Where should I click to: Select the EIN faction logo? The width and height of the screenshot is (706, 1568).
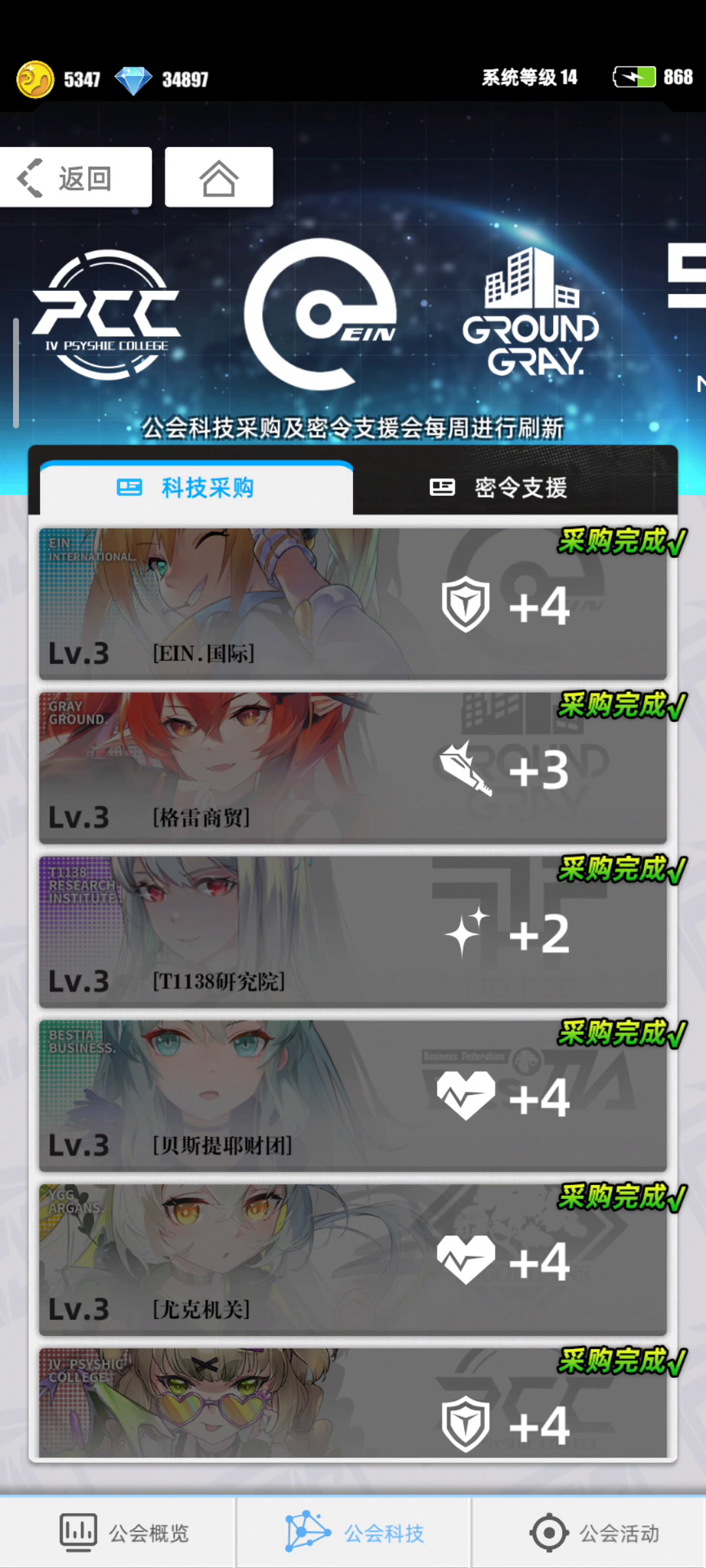pos(321,314)
